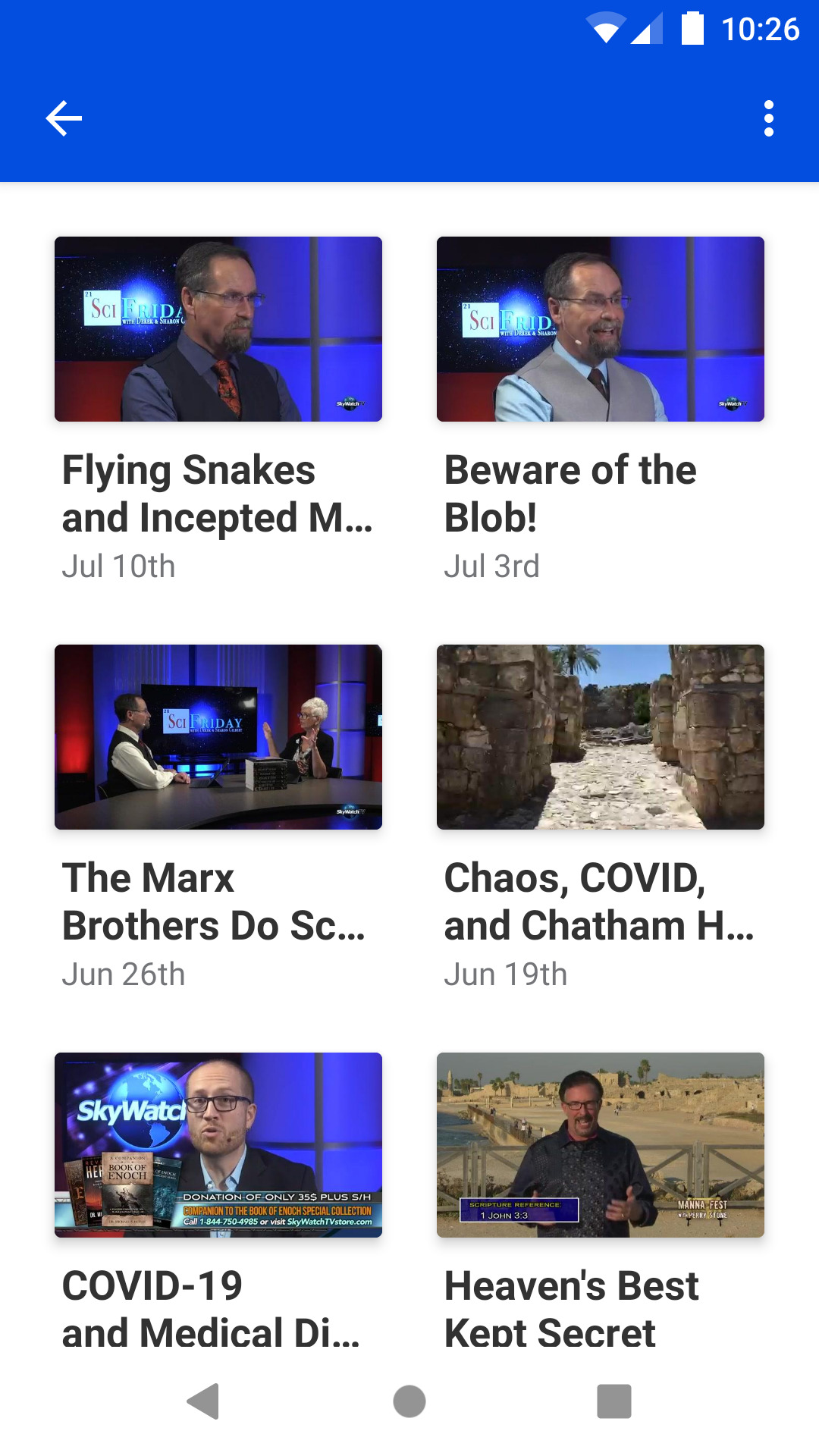The image size is (819, 1456).
Task: Select the Jun 19th date label
Action: click(505, 974)
